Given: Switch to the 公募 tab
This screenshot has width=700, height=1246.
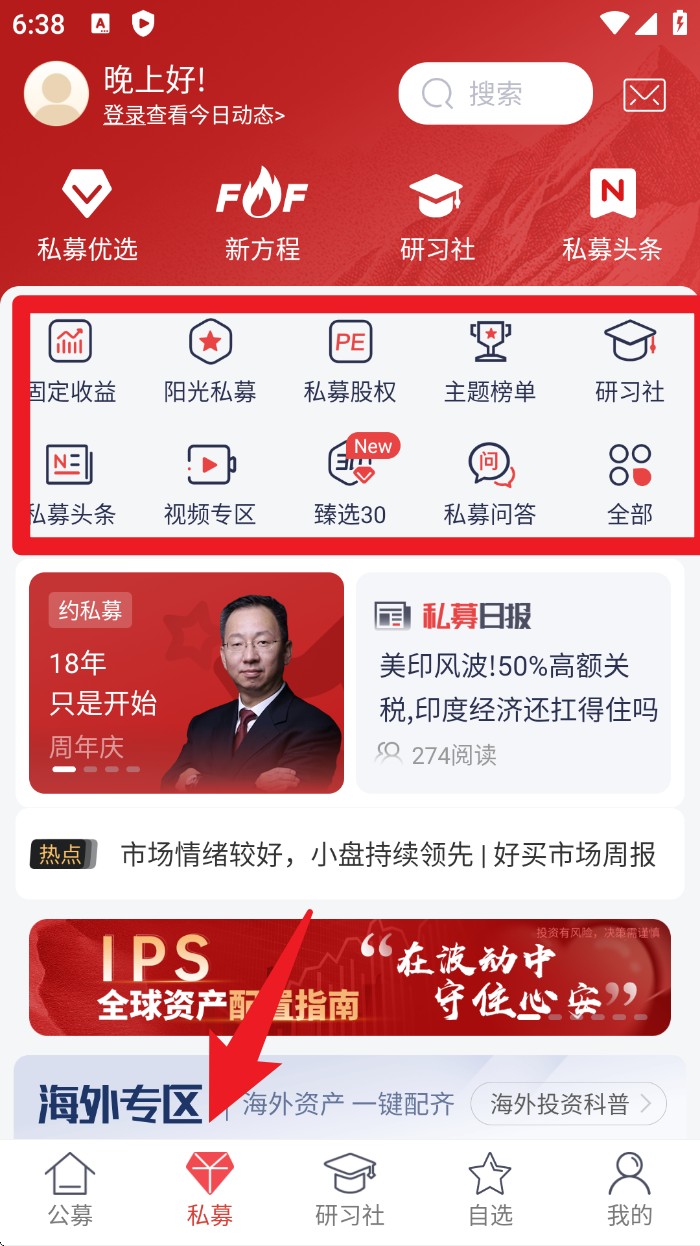Looking at the screenshot, I should pyautogui.click(x=70, y=1190).
